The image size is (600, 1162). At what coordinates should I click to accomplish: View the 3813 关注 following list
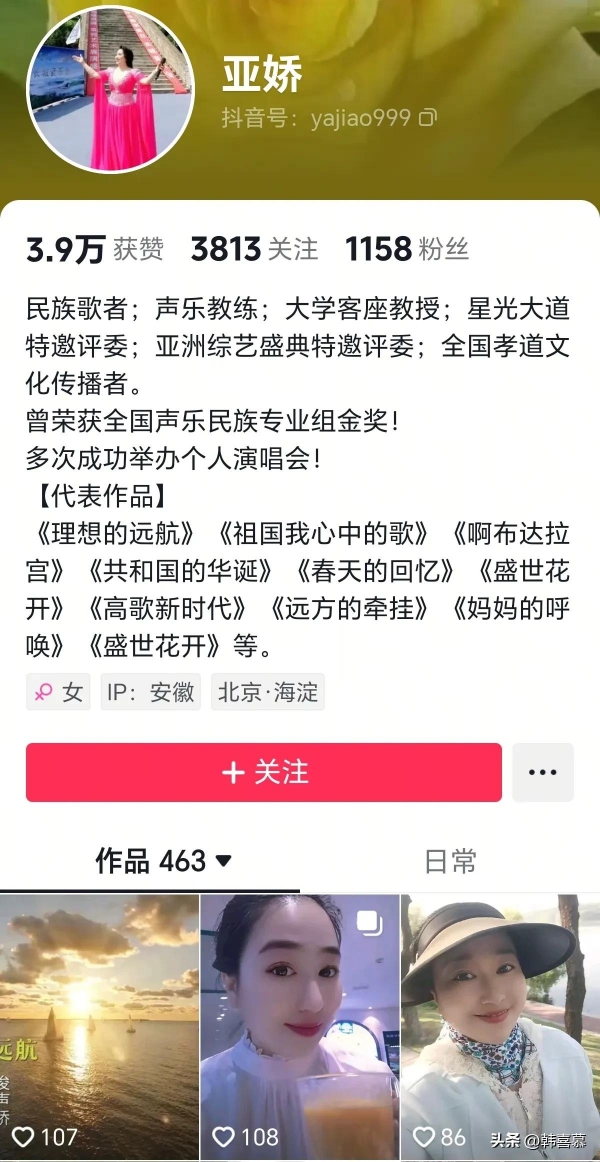[254, 249]
